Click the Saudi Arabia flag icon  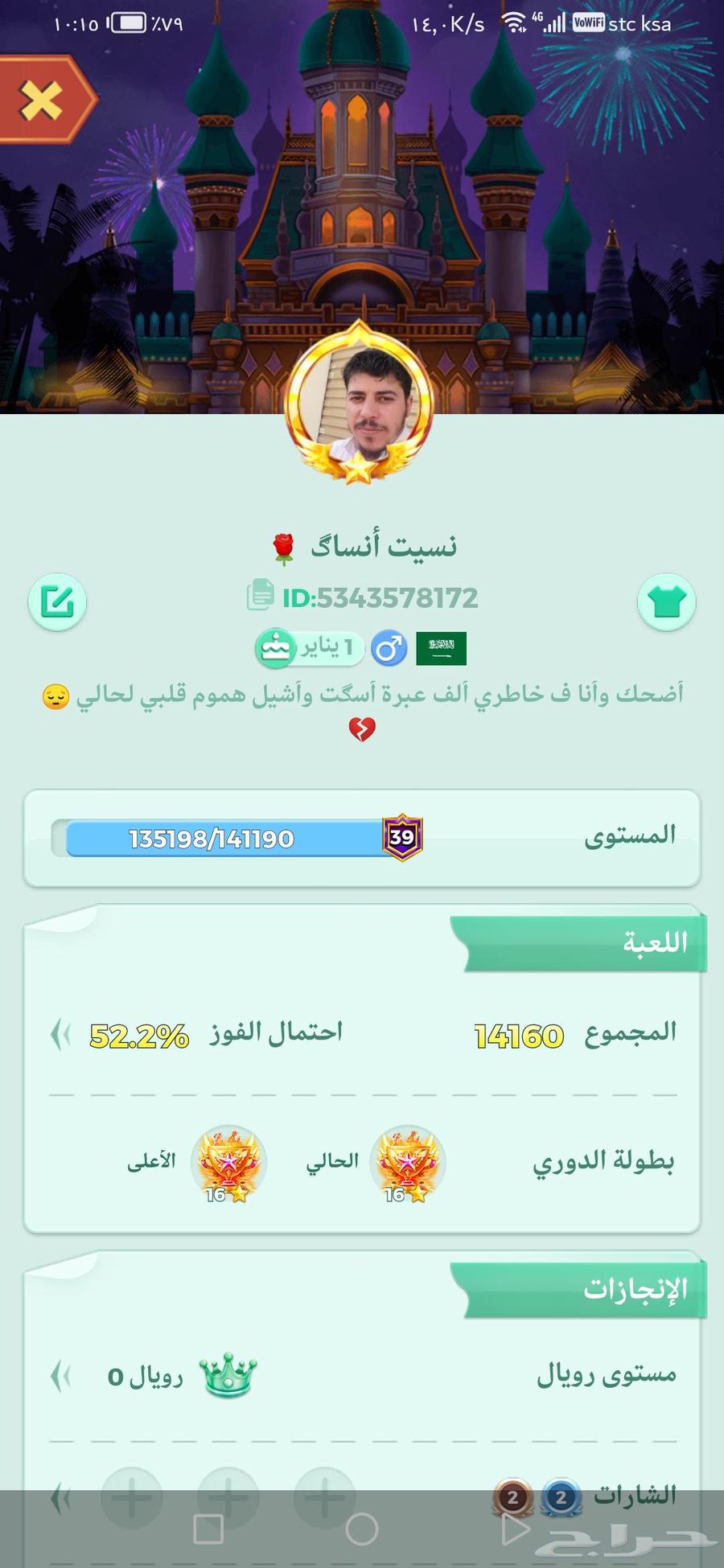tap(442, 648)
